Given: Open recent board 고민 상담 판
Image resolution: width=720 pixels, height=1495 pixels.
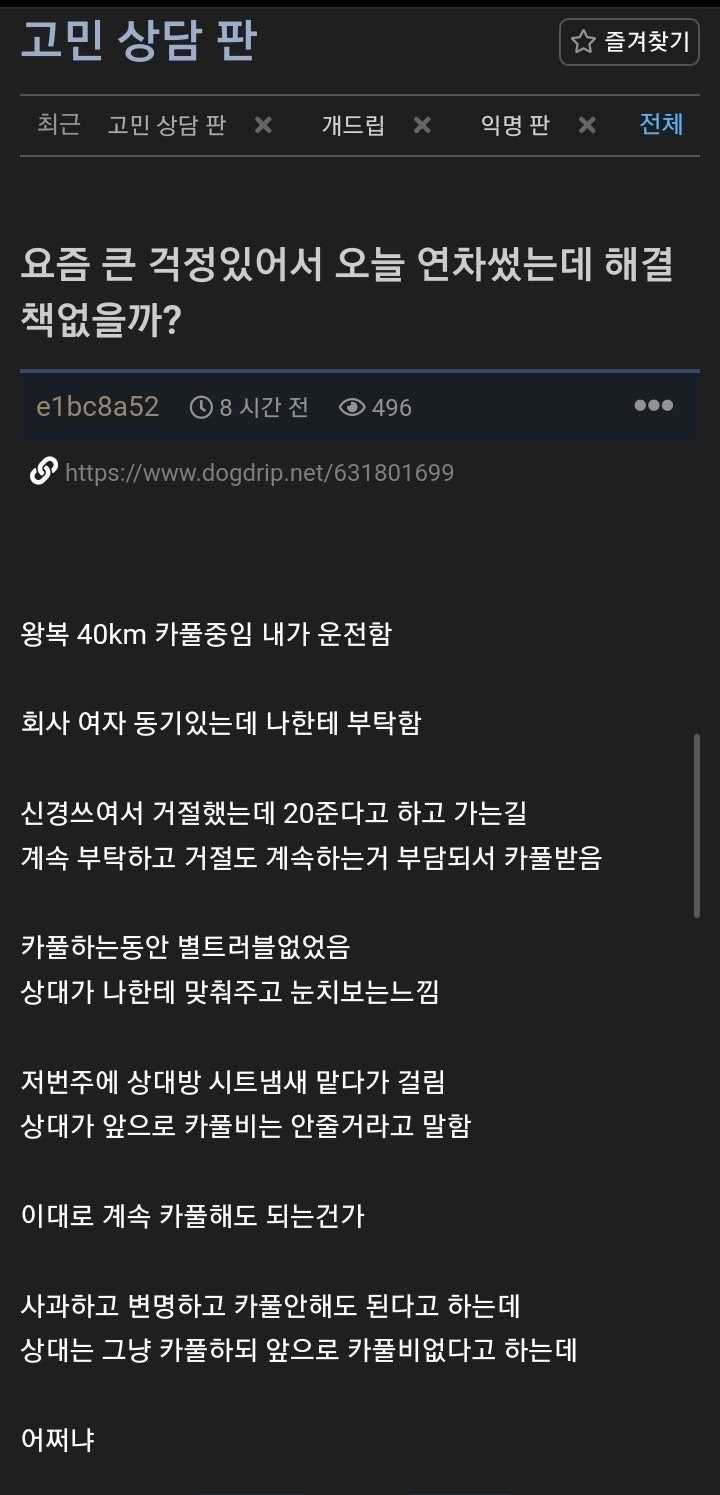Looking at the screenshot, I should click(167, 125).
